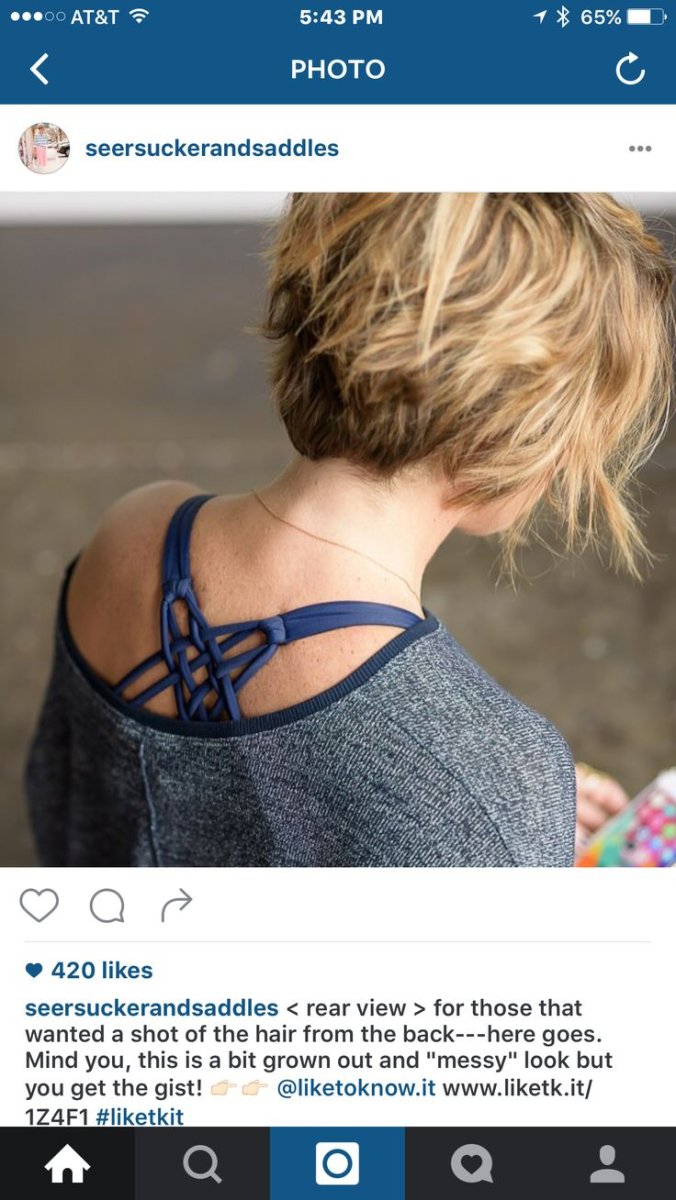Viewport: 676px width, 1200px height.
Task: Open seersuckerandsaddles profile picture
Action: [x=44, y=149]
